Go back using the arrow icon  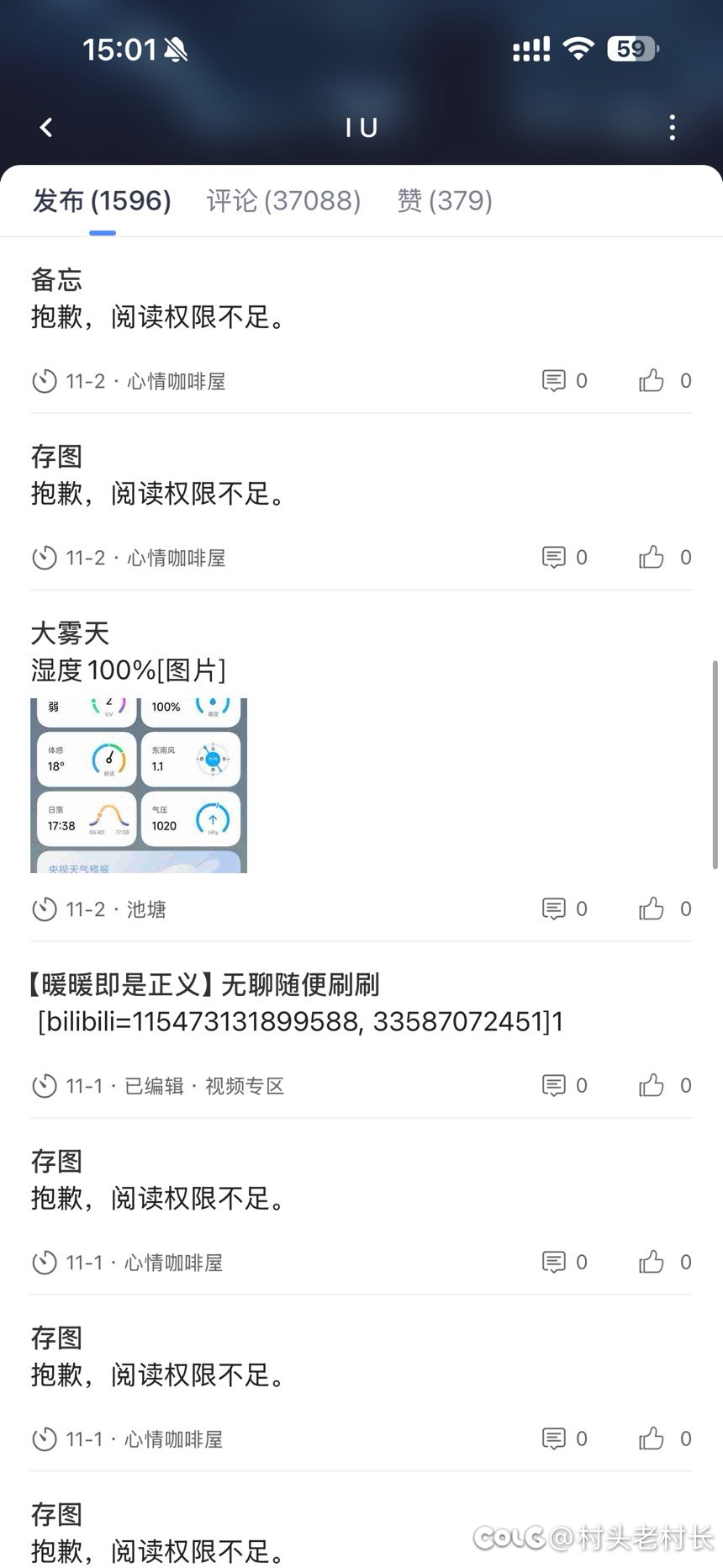[x=46, y=128]
